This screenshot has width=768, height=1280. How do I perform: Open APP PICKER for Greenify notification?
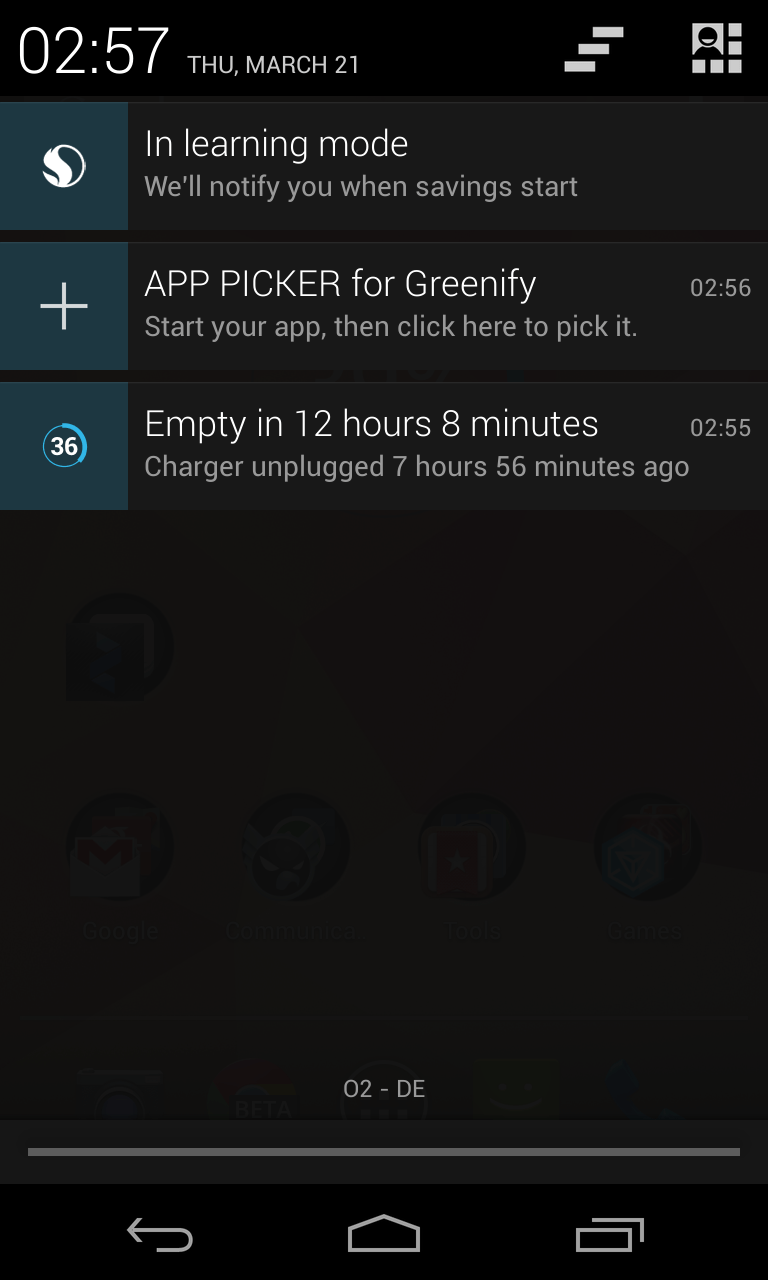(x=384, y=306)
